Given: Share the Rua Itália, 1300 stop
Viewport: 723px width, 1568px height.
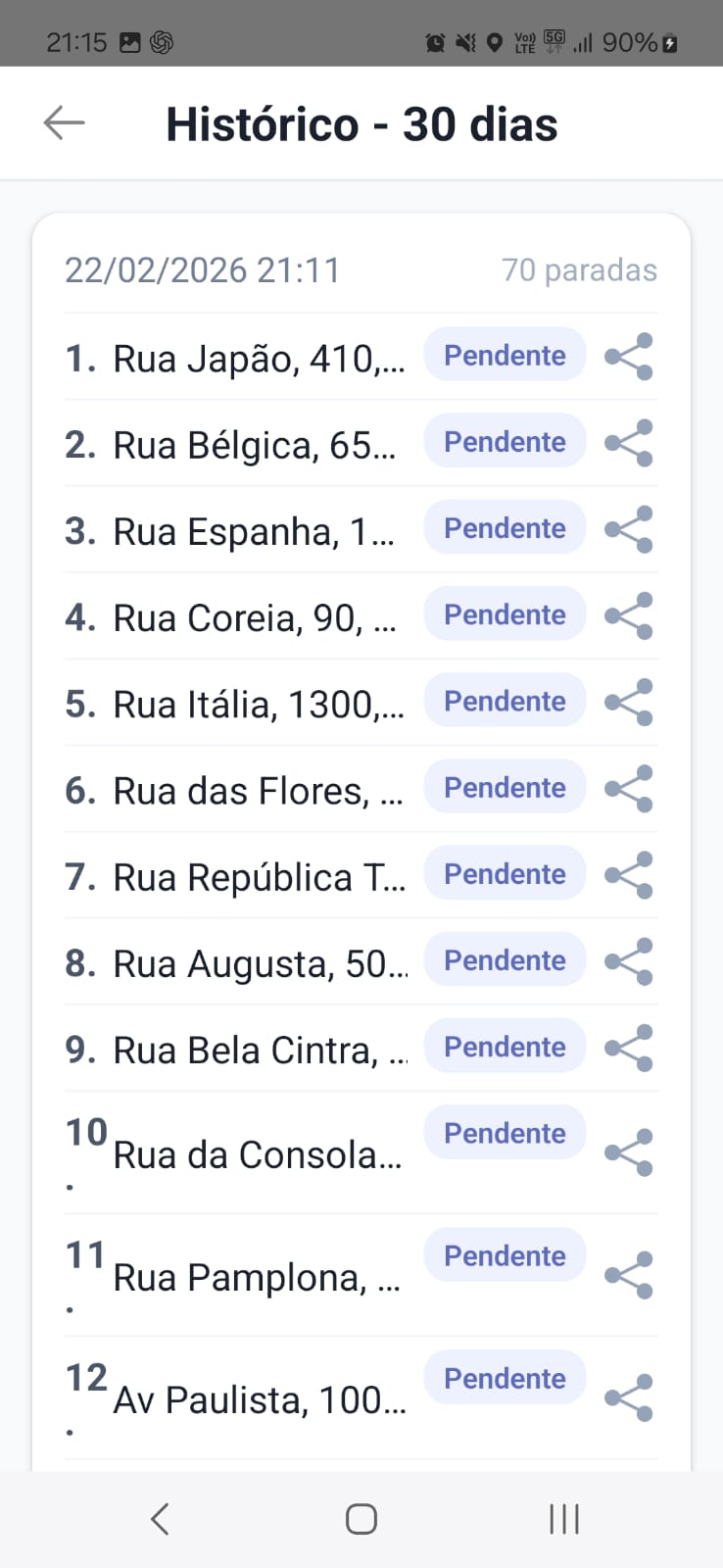Looking at the screenshot, I should 628,702.
